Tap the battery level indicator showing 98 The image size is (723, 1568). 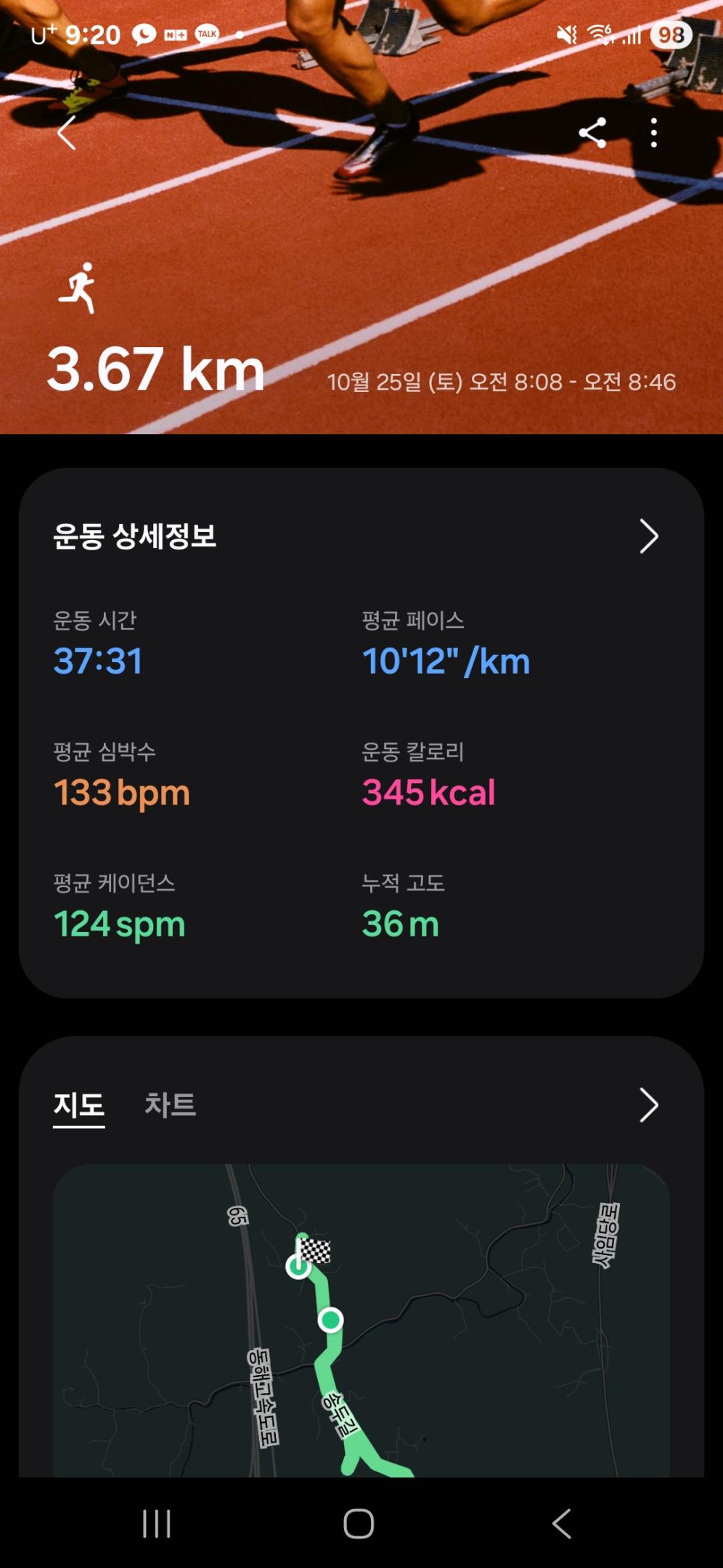click(x=671, y=34)
